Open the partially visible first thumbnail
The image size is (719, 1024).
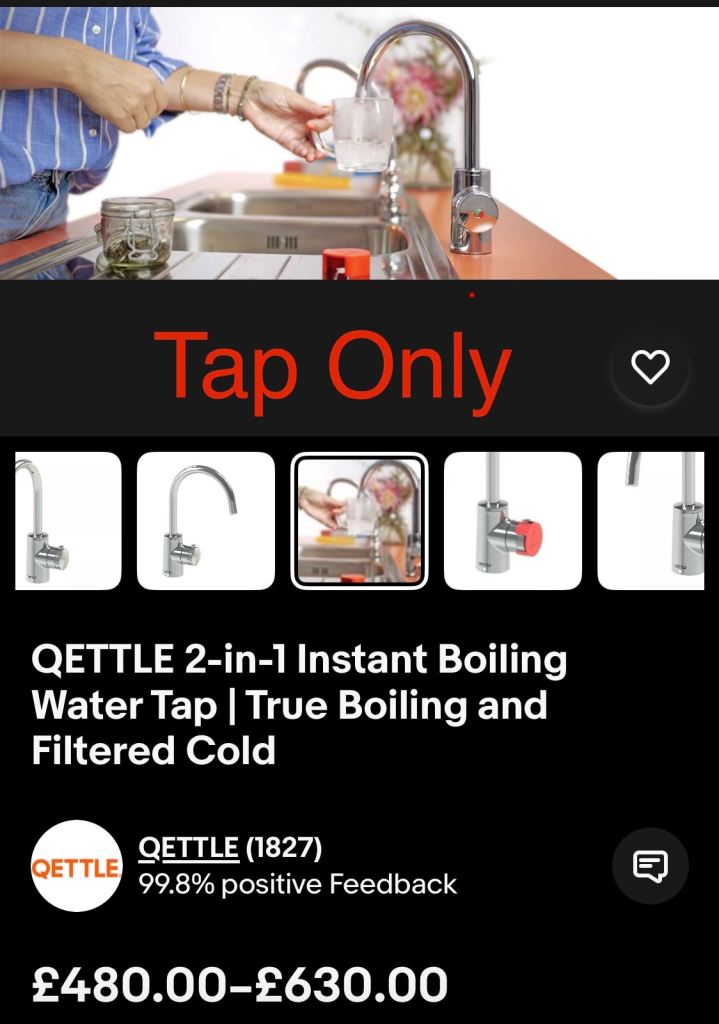tap(68, 521)
